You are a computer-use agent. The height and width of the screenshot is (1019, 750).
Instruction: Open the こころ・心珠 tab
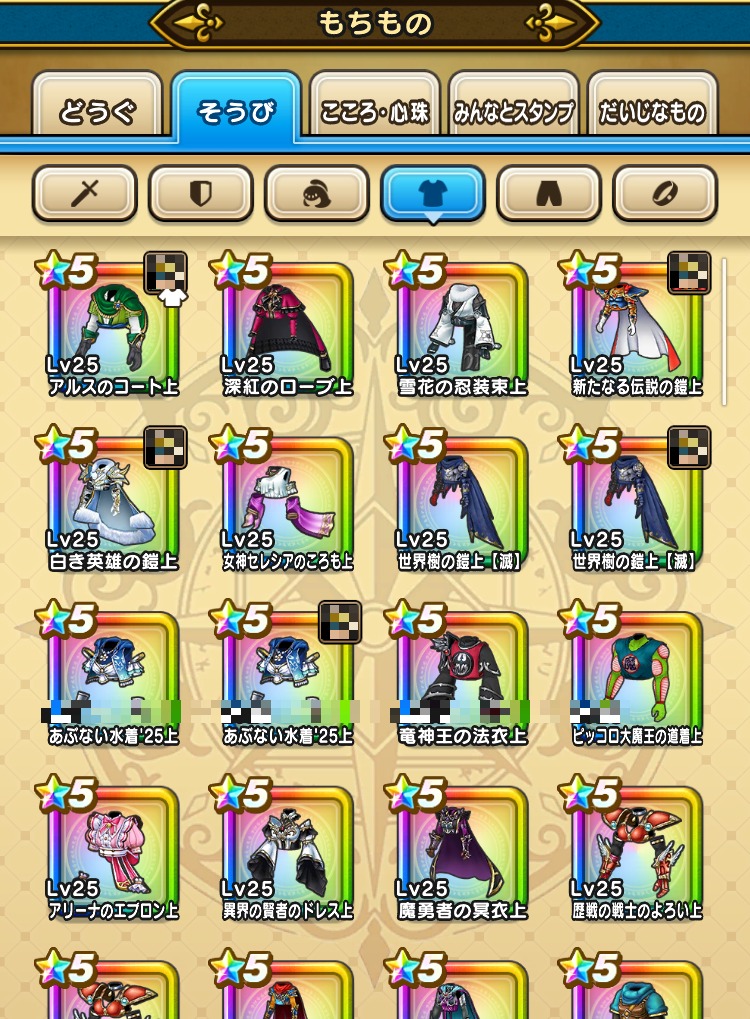click(x=375, y=106)
